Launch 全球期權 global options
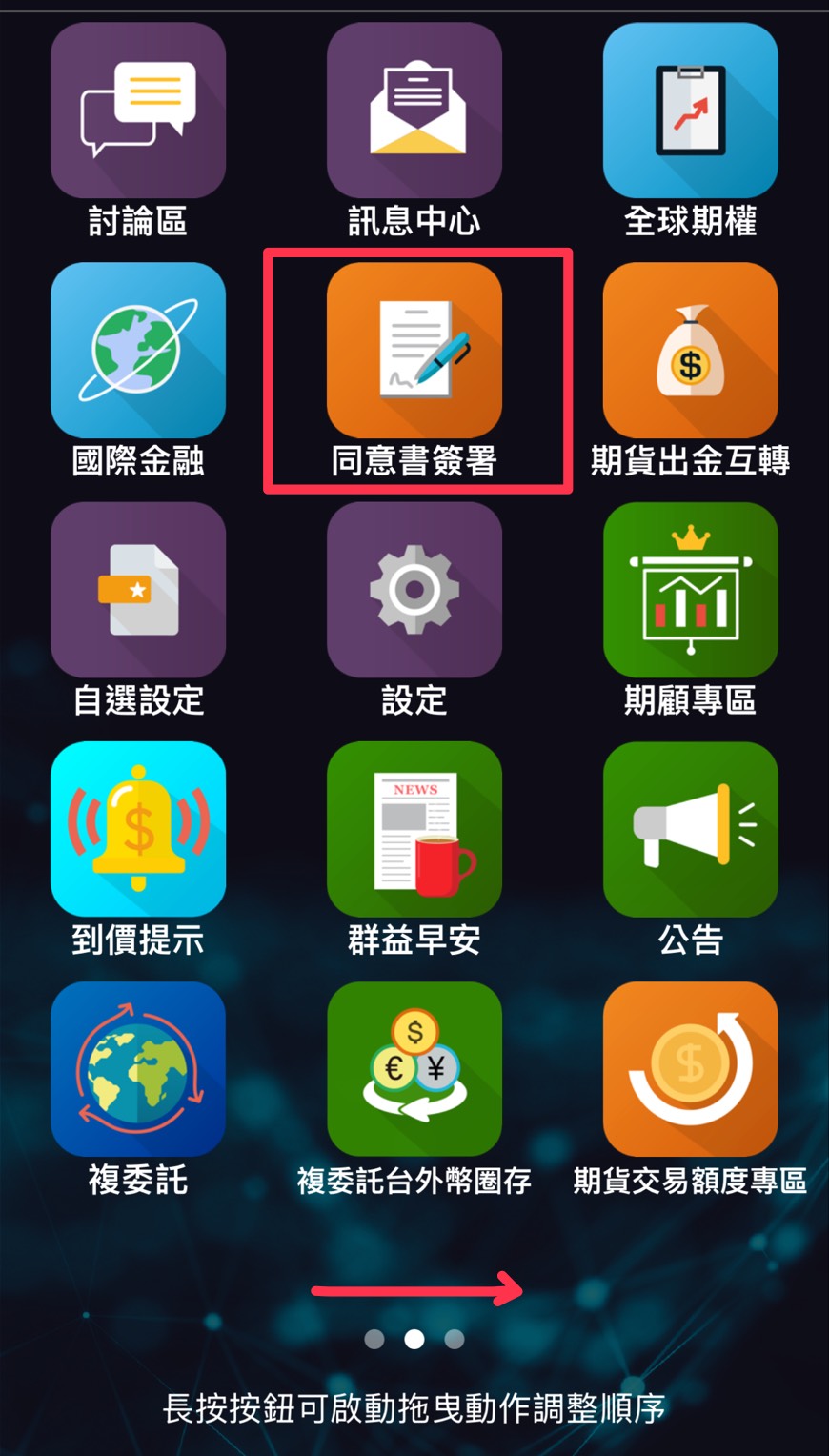Screen dimensions: 829x1456 point(690,111)
